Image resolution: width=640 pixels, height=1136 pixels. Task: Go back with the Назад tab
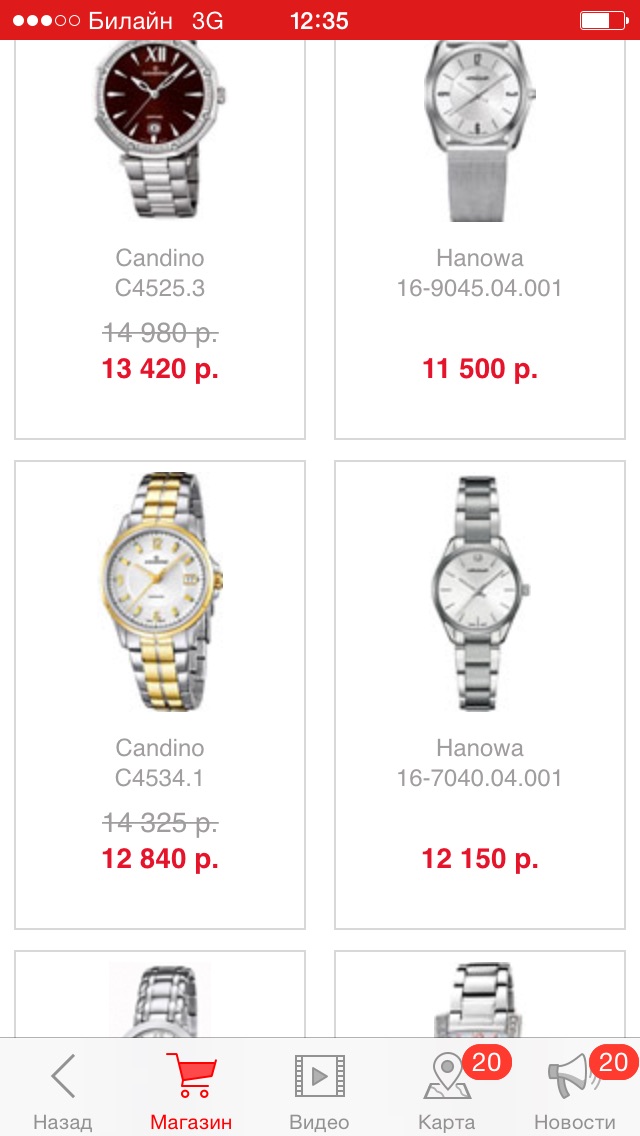[x=62, y=1090]
